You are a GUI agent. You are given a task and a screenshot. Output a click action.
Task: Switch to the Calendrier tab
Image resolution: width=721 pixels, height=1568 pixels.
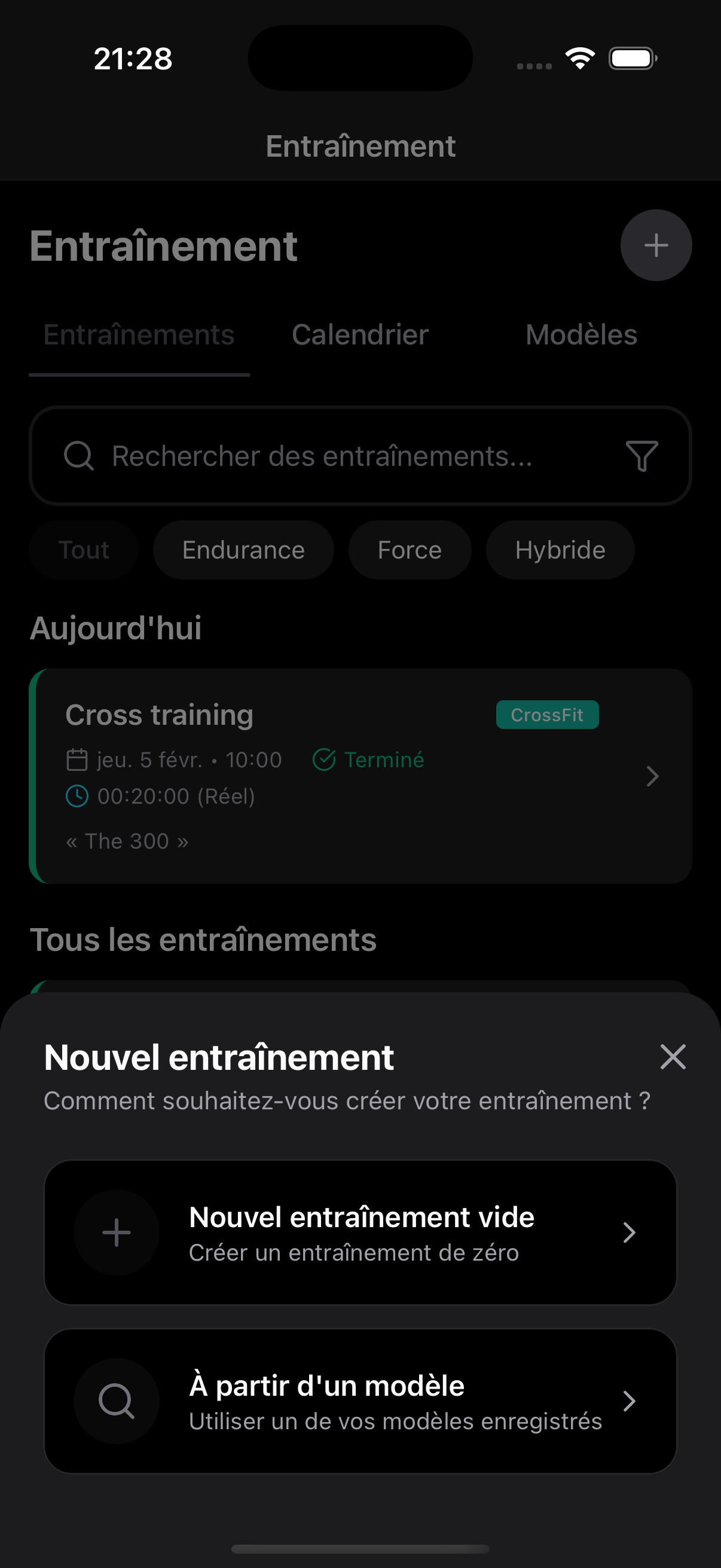[360, 334]
